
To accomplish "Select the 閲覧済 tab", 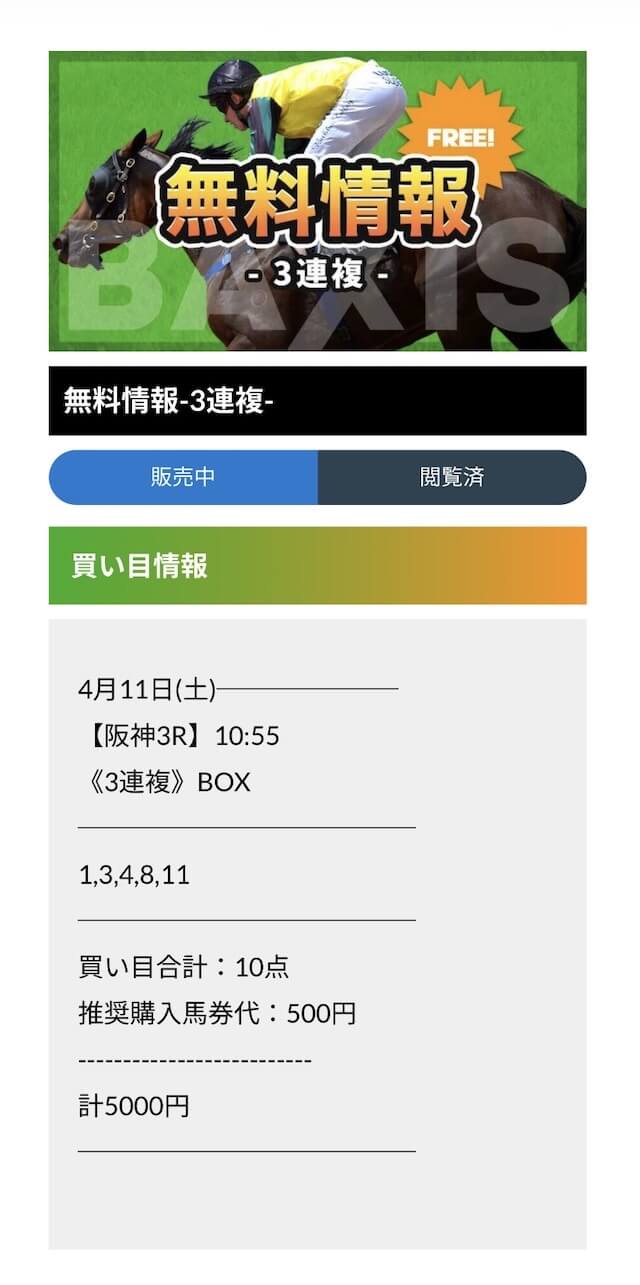I will 452,477.
